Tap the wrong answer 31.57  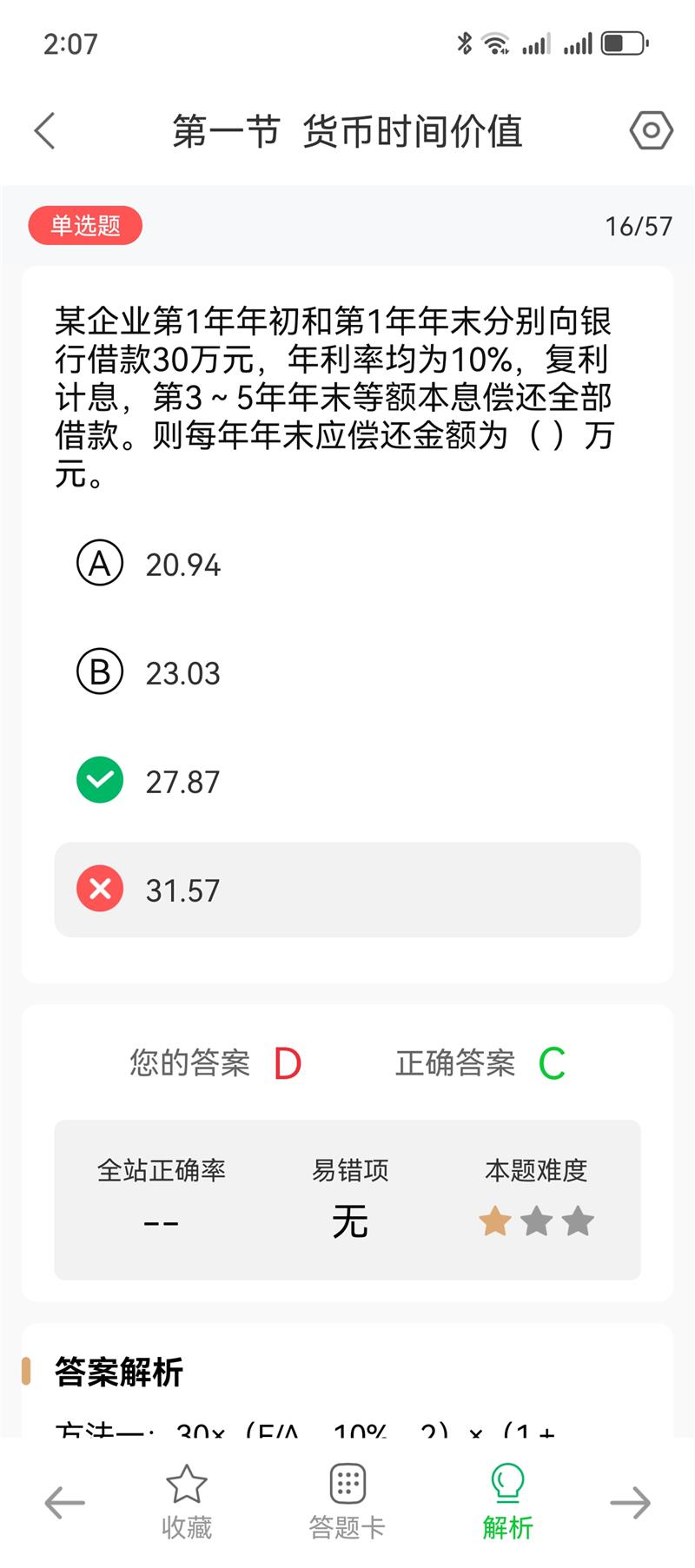pos(347,890)
